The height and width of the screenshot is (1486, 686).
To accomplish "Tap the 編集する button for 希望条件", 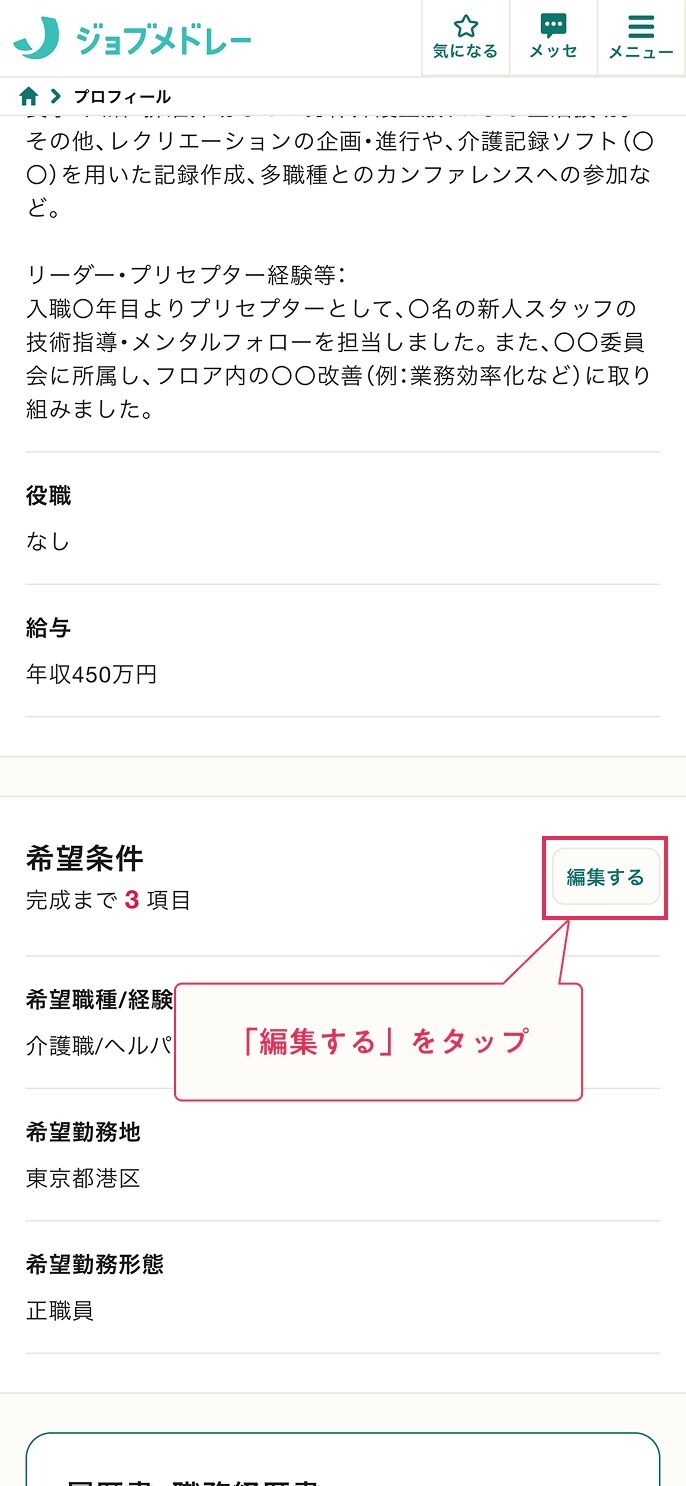I will tap(606, 877).
